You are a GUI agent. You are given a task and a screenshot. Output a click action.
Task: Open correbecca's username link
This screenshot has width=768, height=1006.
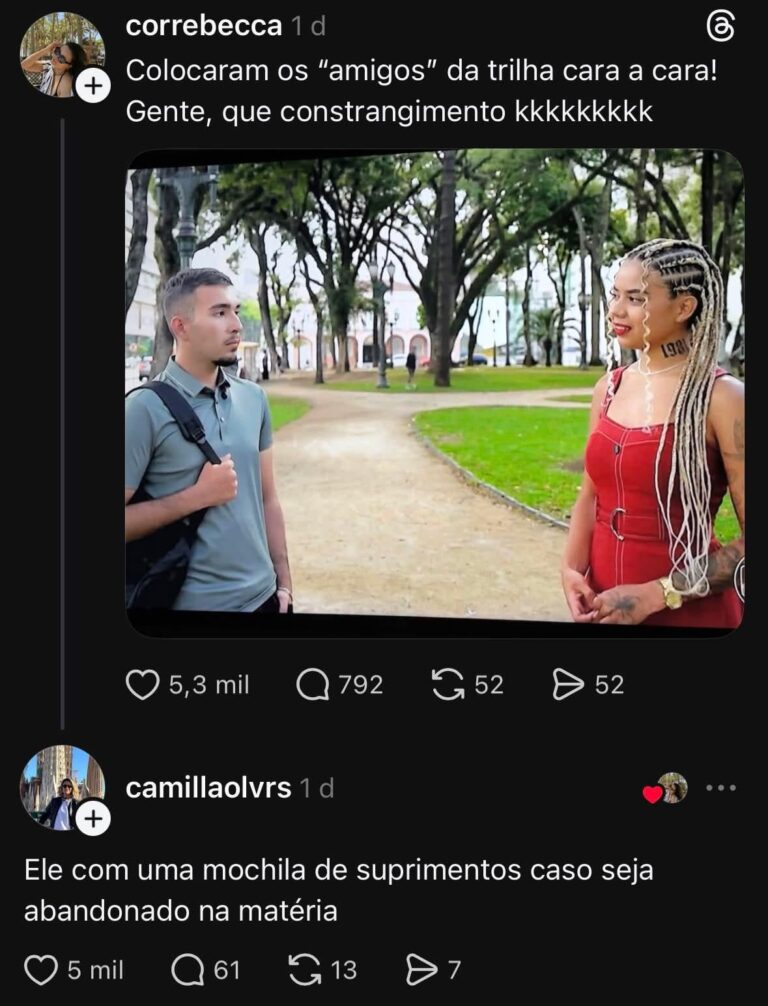click(203, 26)
